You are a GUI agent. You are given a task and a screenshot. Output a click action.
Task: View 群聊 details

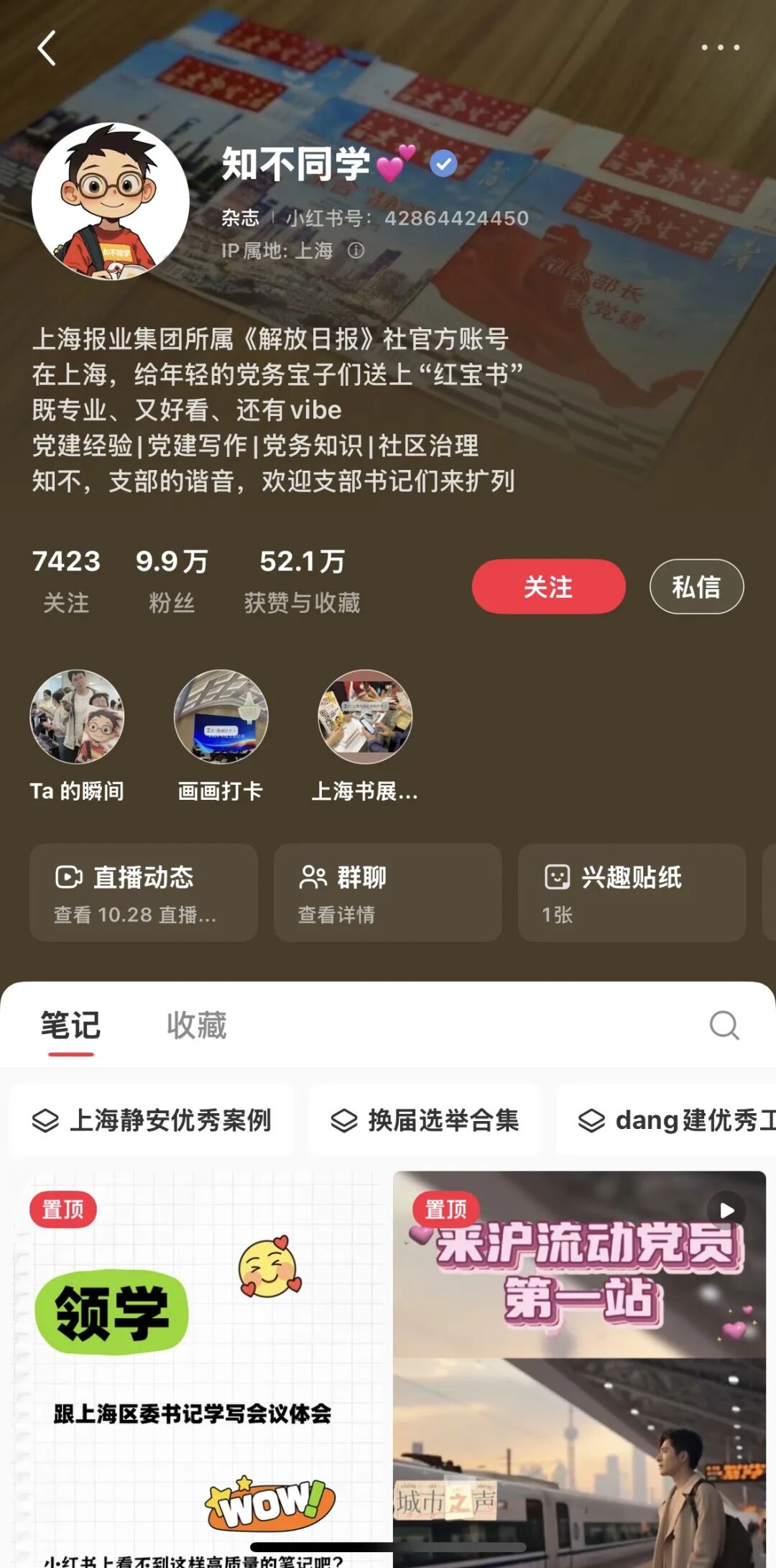[x=387, y=893]
